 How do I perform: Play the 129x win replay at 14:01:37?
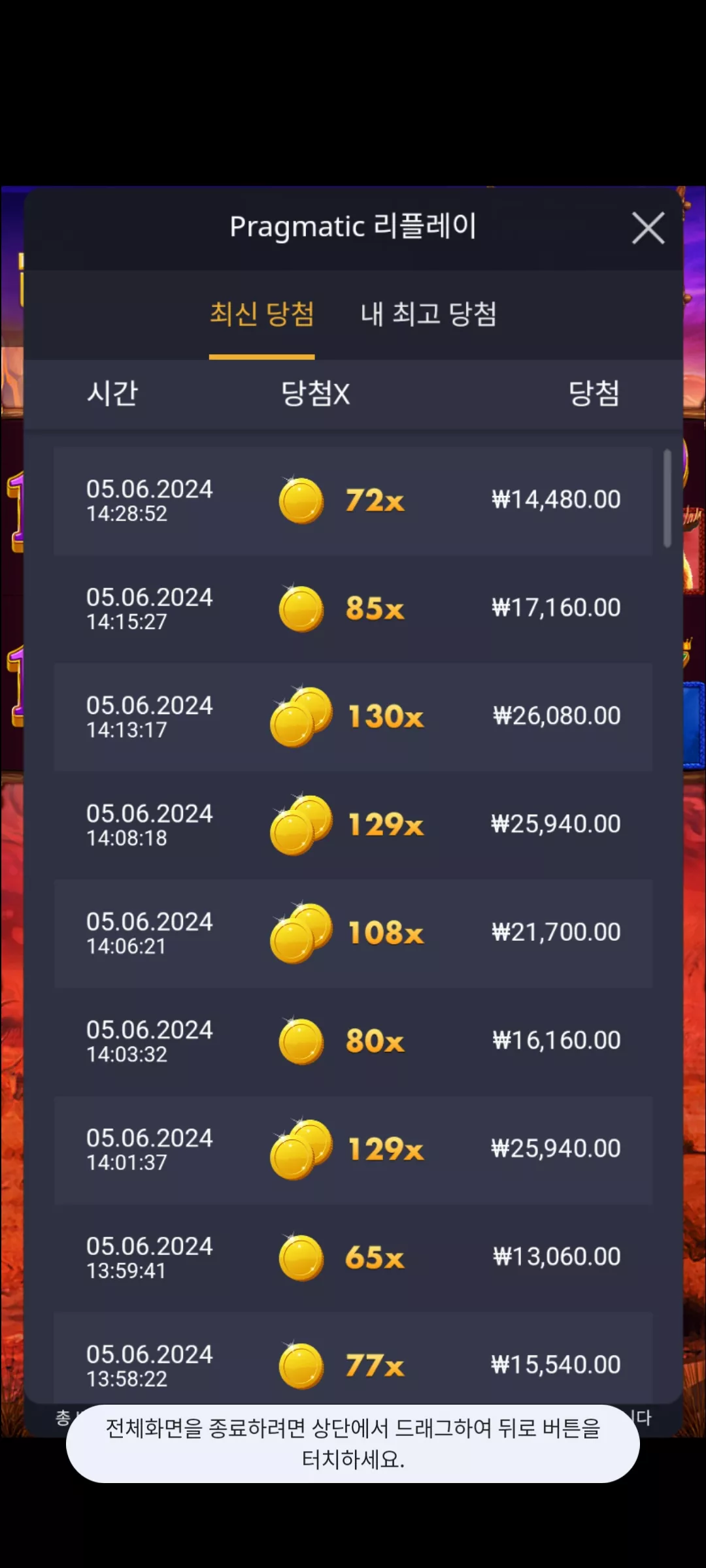tap(353, 1150)
